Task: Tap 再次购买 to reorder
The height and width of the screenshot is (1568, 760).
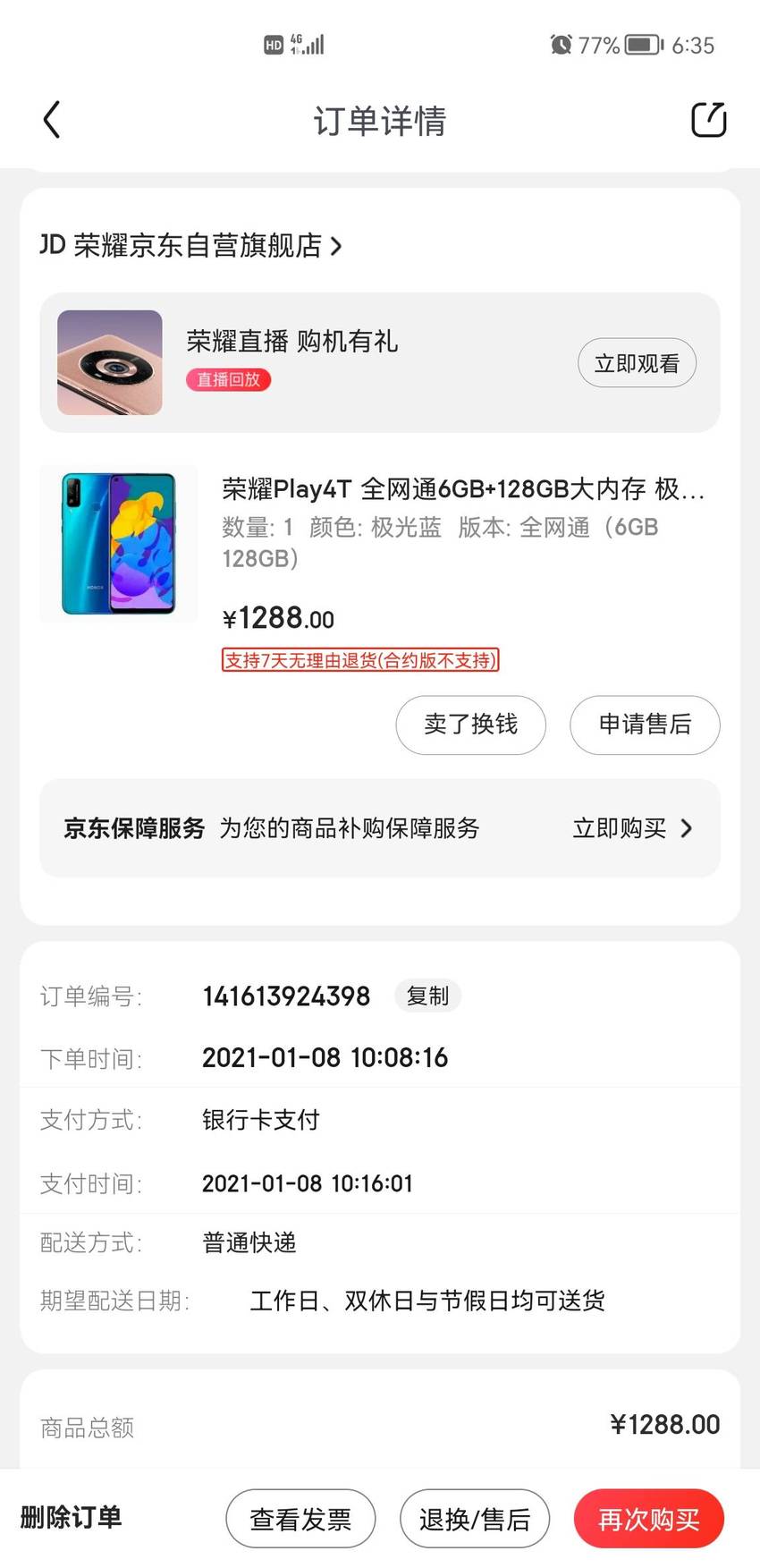Action: point(648,1519)
